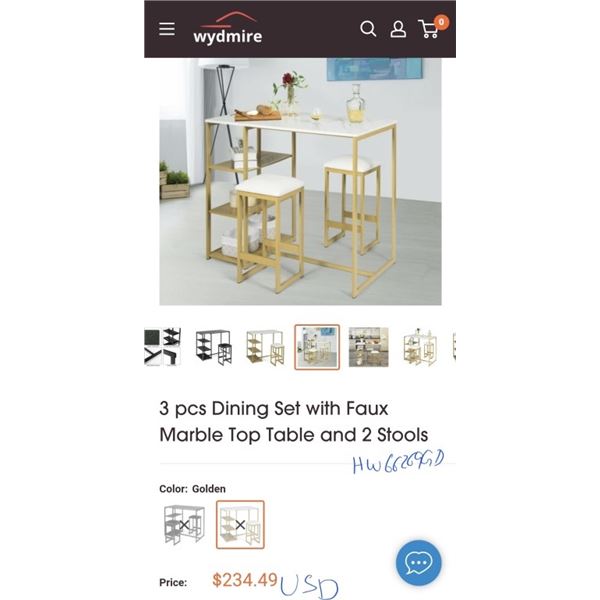
Task: Select the highlighted room scene thumbnail
Action: [x=317, y=347]
